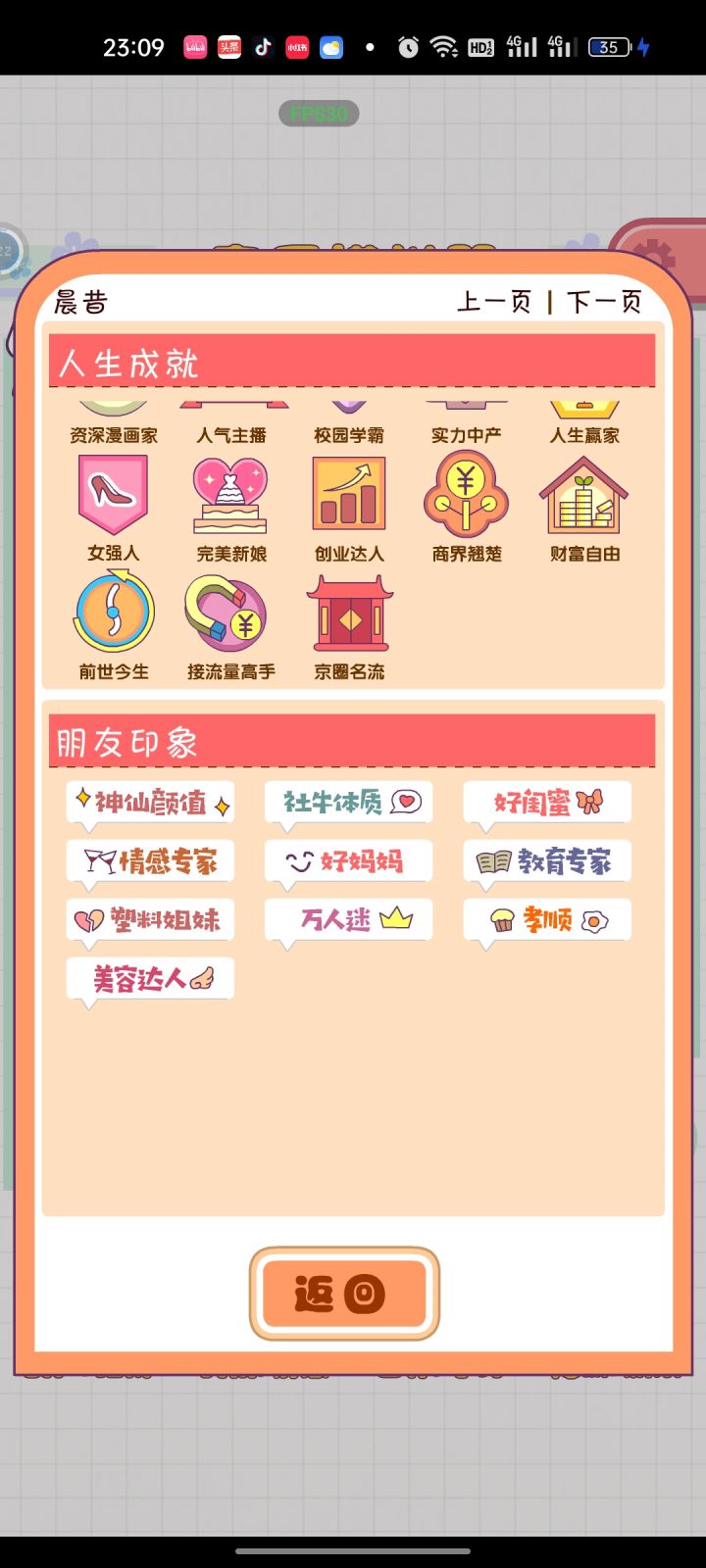Image resolution: width=706 pixels, height=1568 pixels.
Task: Select the 神仙颜值 friend impression tag
Action: [149, 801]
